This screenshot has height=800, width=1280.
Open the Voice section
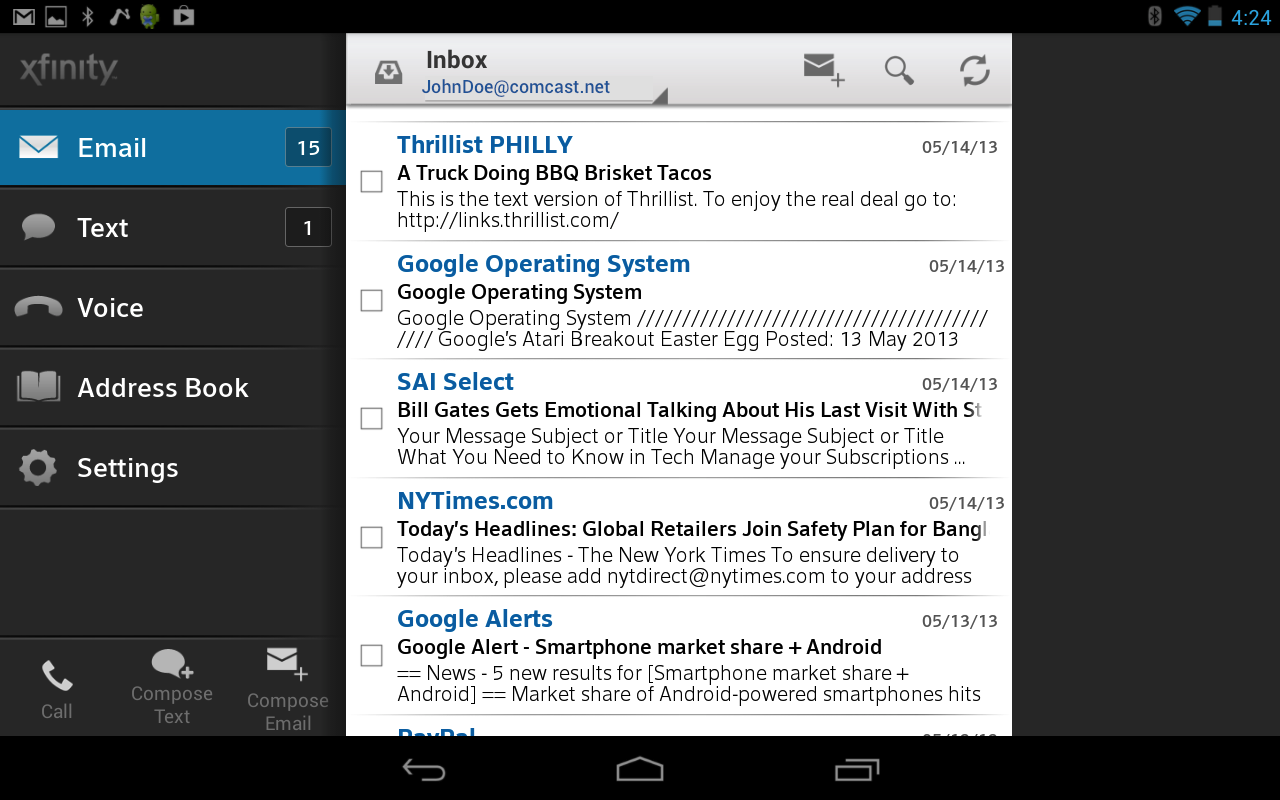click(x=172, y=308)
